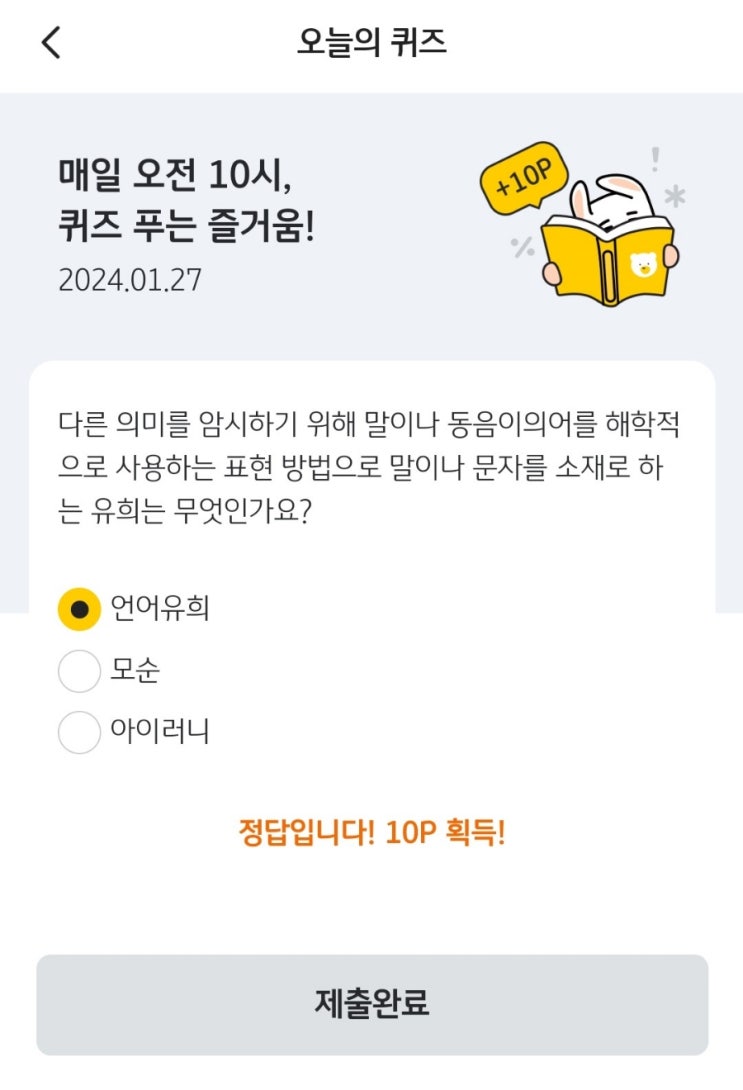Choose the 모순 answer option
Screen dimensions: 743x1090
point(80,671)
